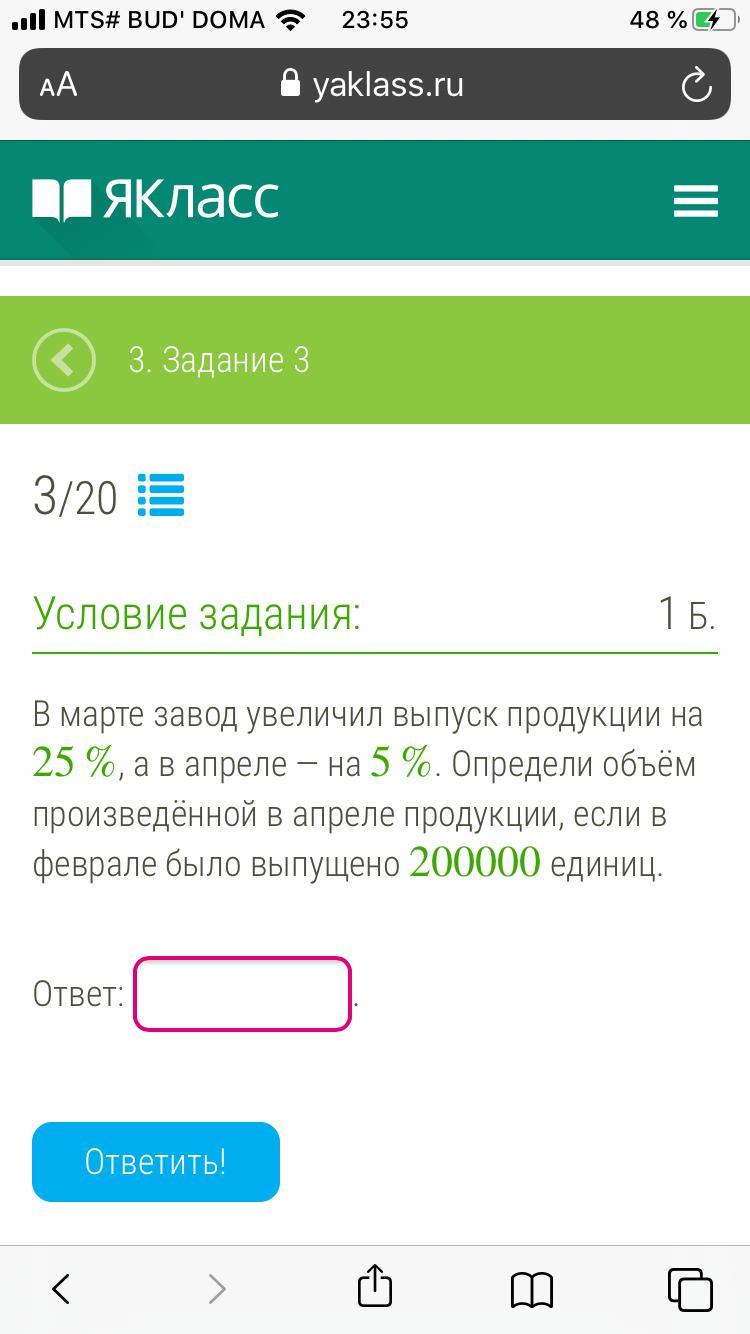Submit with the Ответить! button
Viewport: 750px width, 1334px height.
156,1162
